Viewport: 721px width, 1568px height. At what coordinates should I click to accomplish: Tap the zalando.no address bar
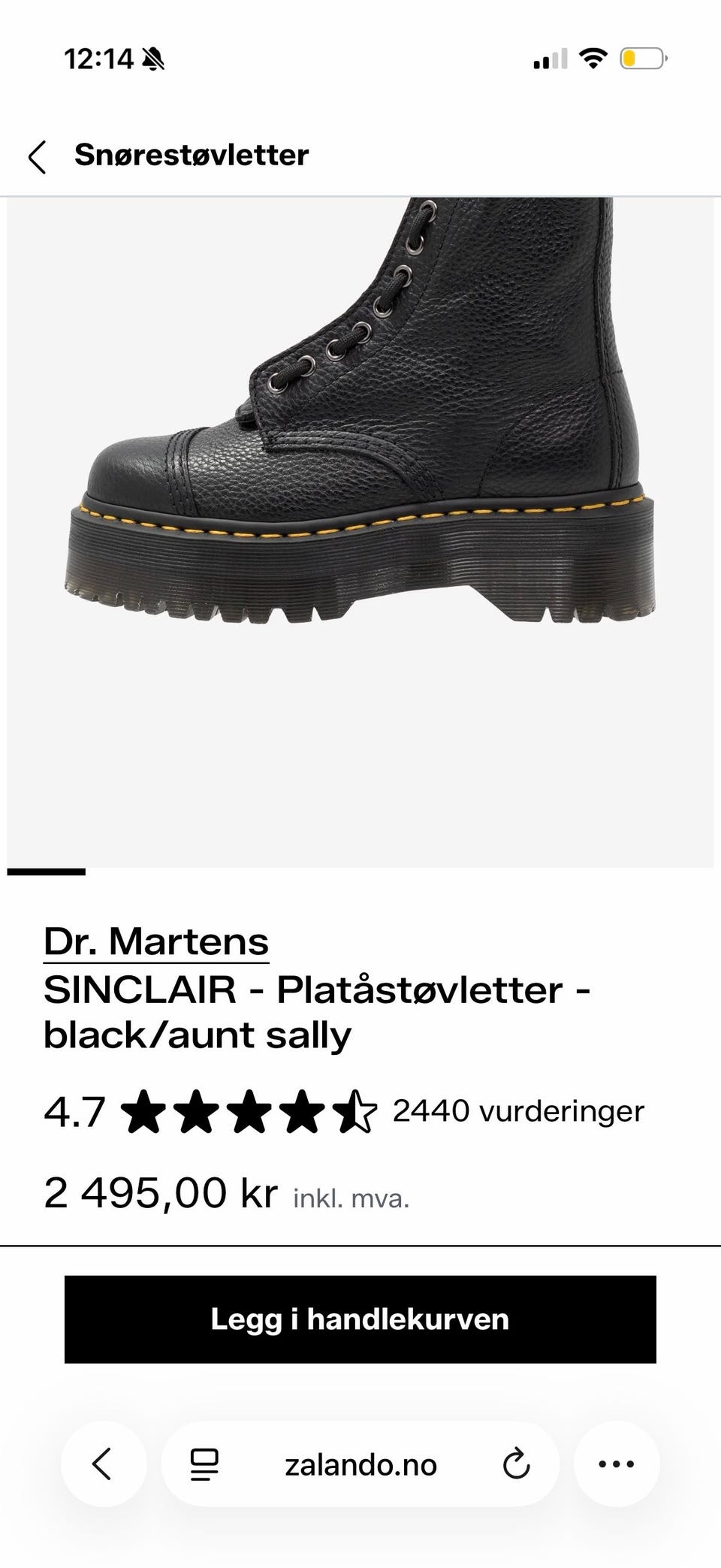click(360, 1464)
